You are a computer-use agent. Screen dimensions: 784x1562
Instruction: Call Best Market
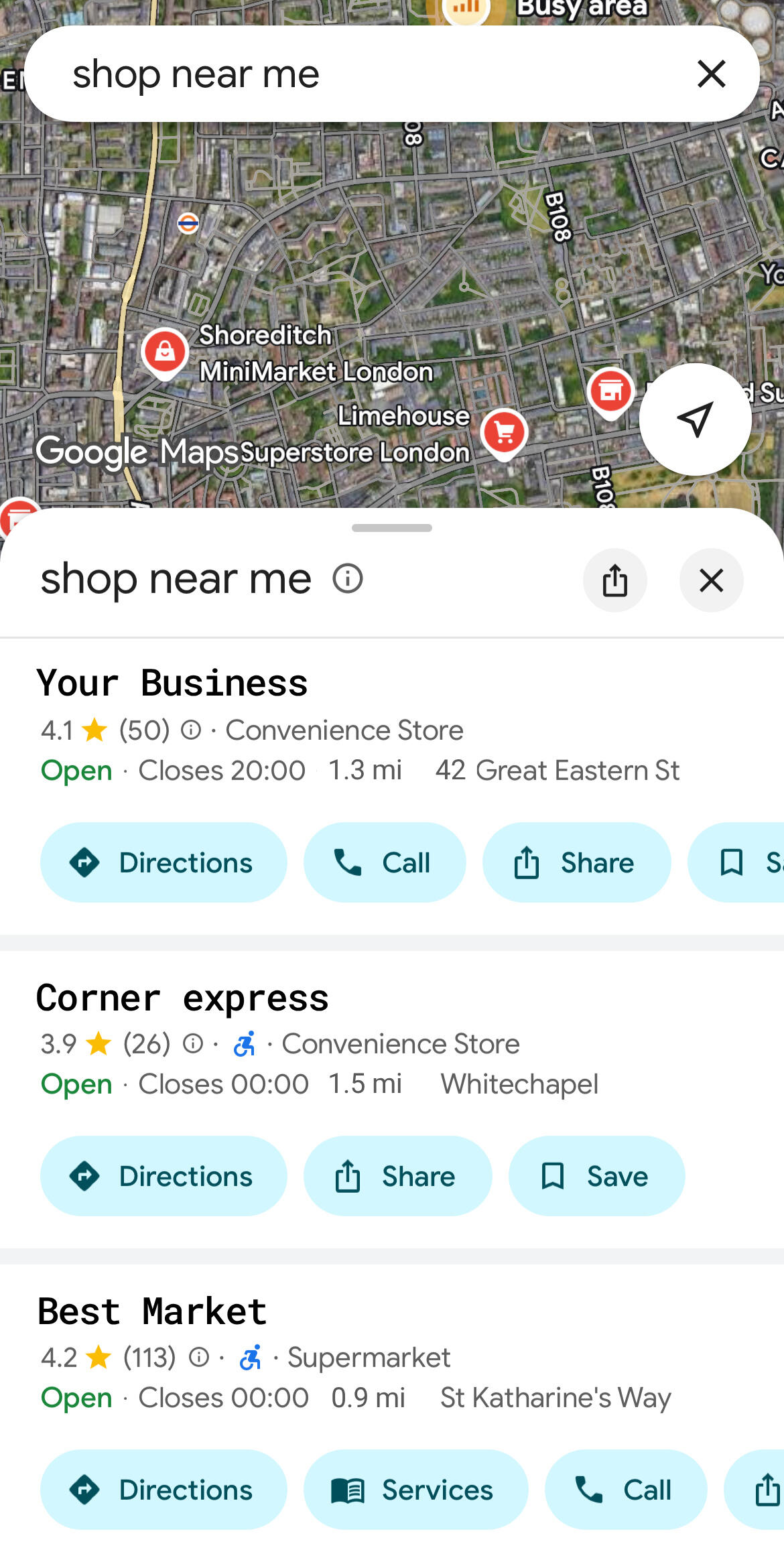625,1490
